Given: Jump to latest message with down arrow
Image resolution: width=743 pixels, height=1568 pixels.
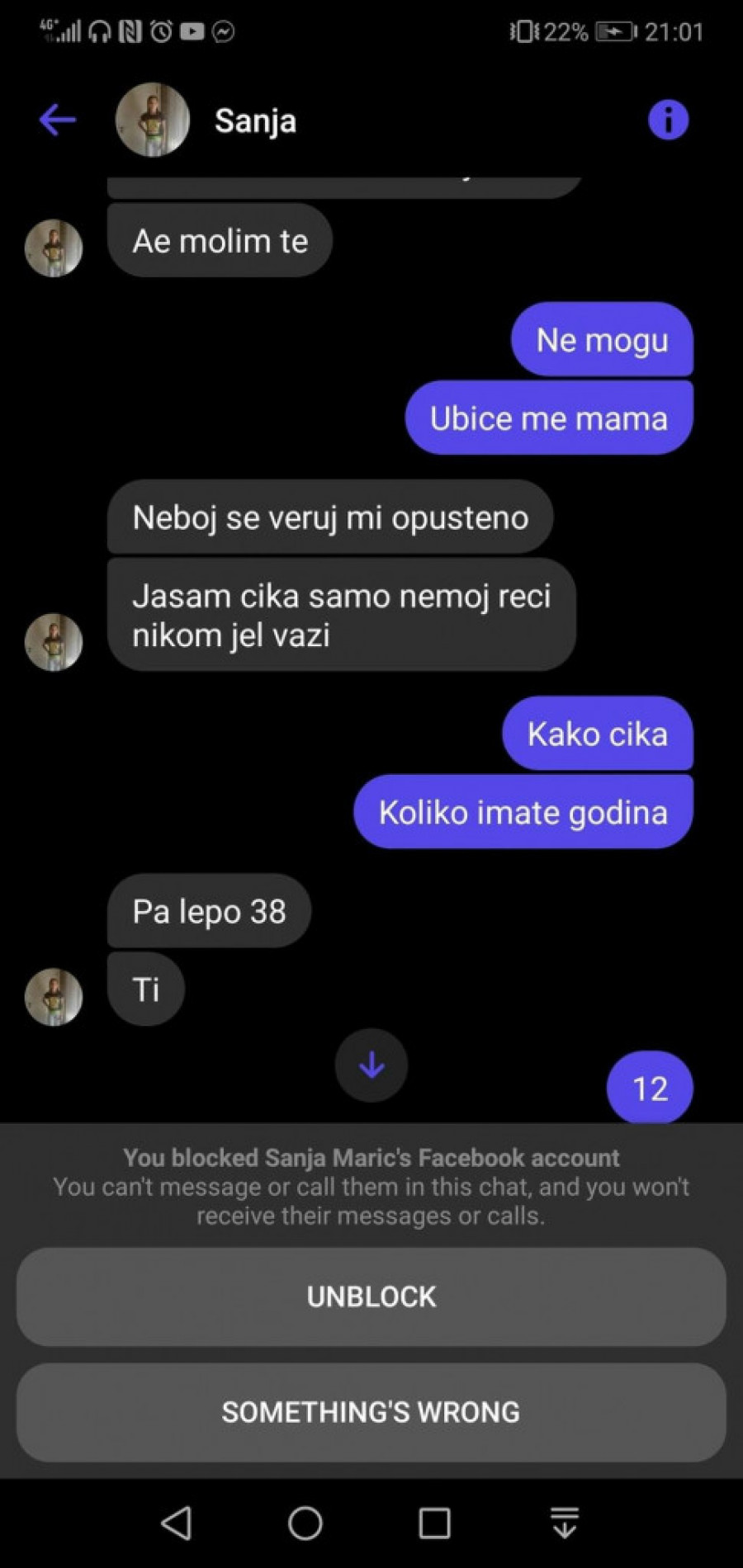Looking at the screenshot, I should [371, 1065].
